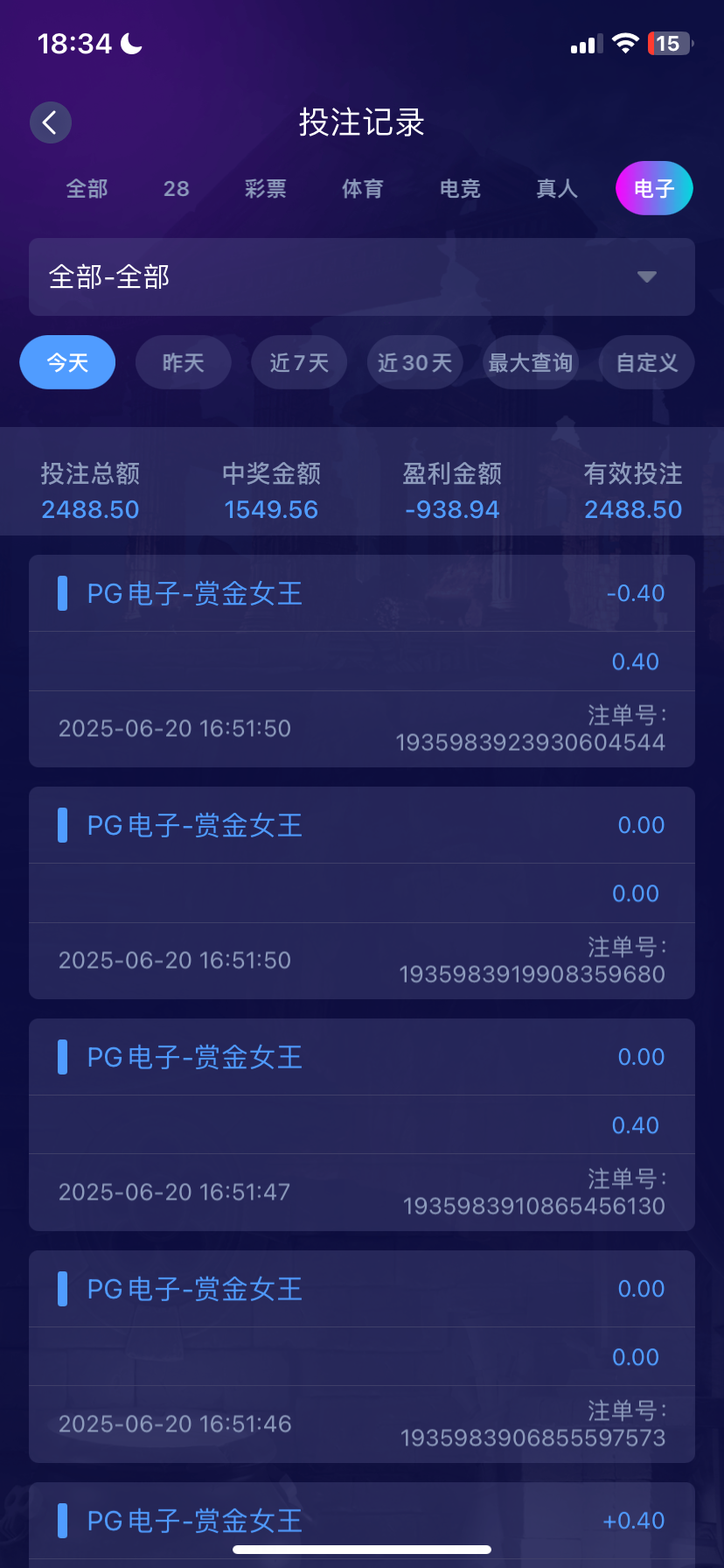
Task: Select the 真人 tab
Action: [557, 189]
